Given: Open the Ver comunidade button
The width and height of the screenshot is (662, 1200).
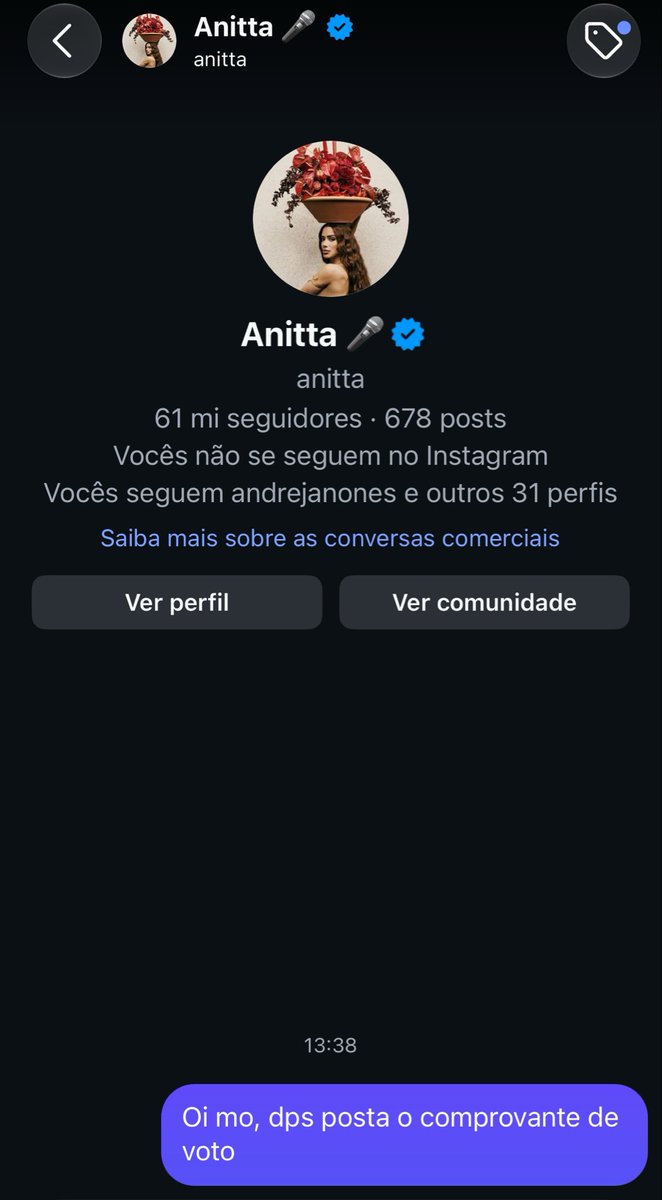Looking at the screenshot, I should pyautogui.click(x=484, y=602).
